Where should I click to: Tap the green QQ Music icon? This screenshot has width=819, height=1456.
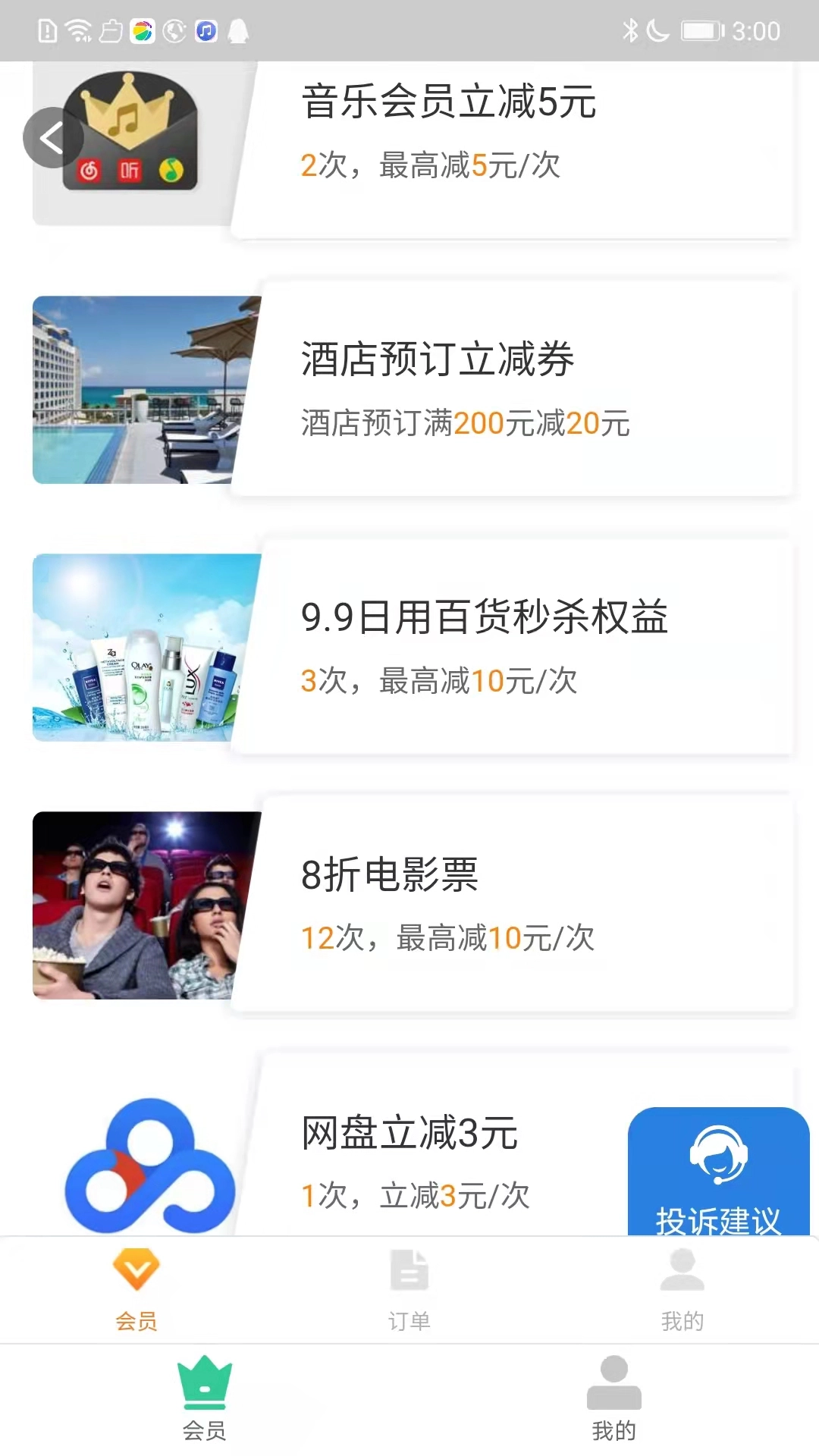click(x=172, y=169)
